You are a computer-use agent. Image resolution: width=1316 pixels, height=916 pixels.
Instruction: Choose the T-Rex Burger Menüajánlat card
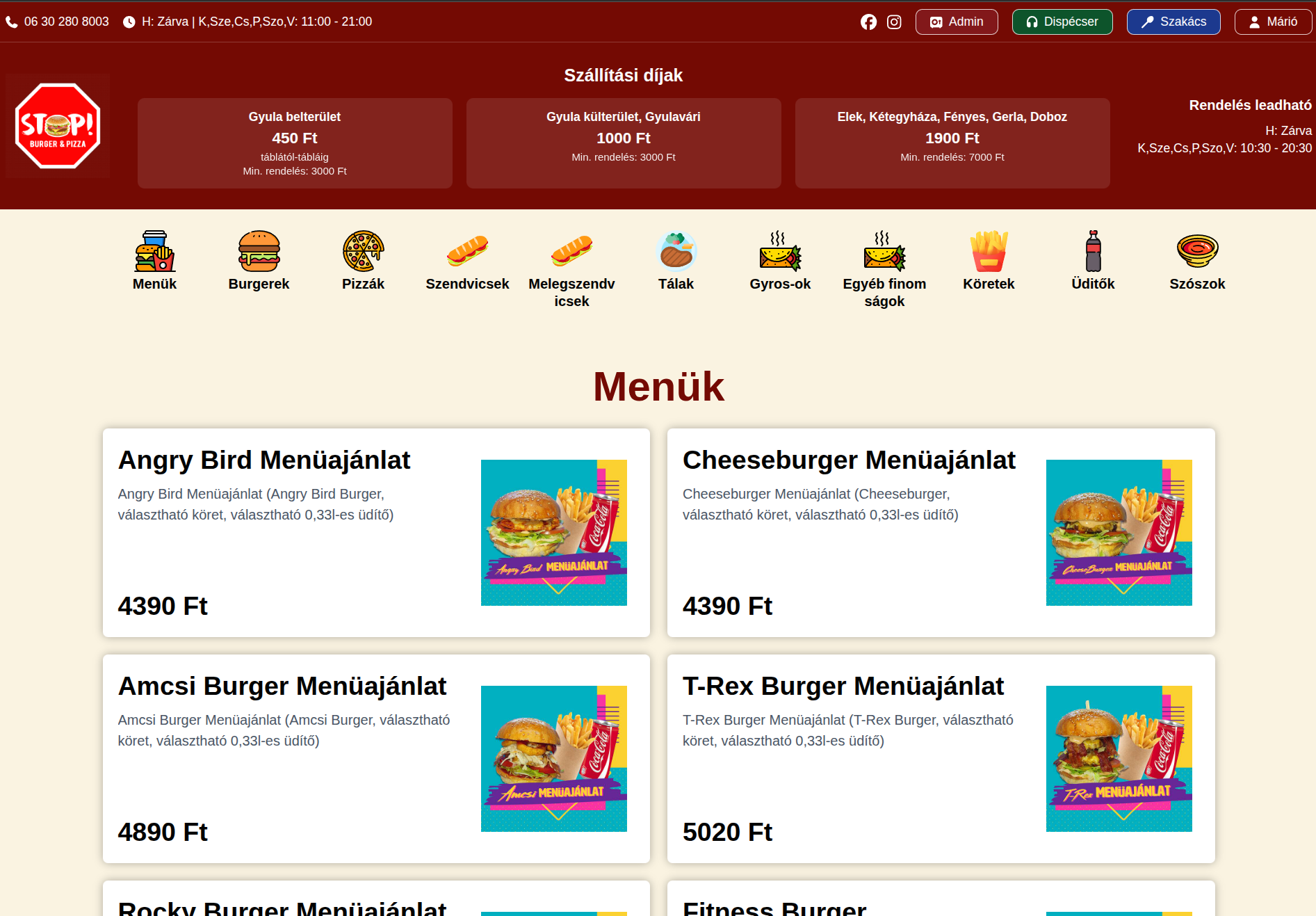coord(941,759)
